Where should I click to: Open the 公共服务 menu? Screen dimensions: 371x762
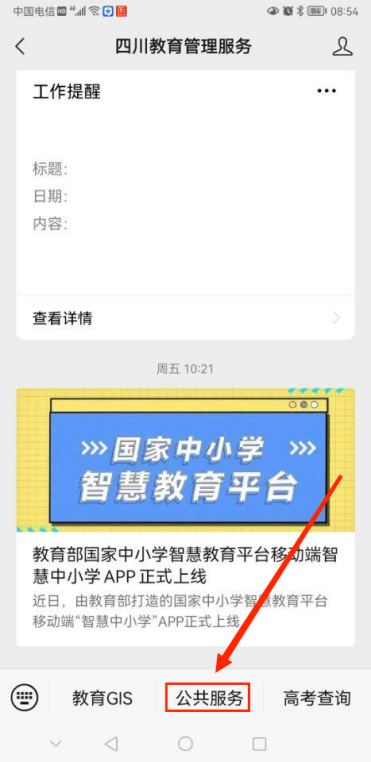point(208,698)
